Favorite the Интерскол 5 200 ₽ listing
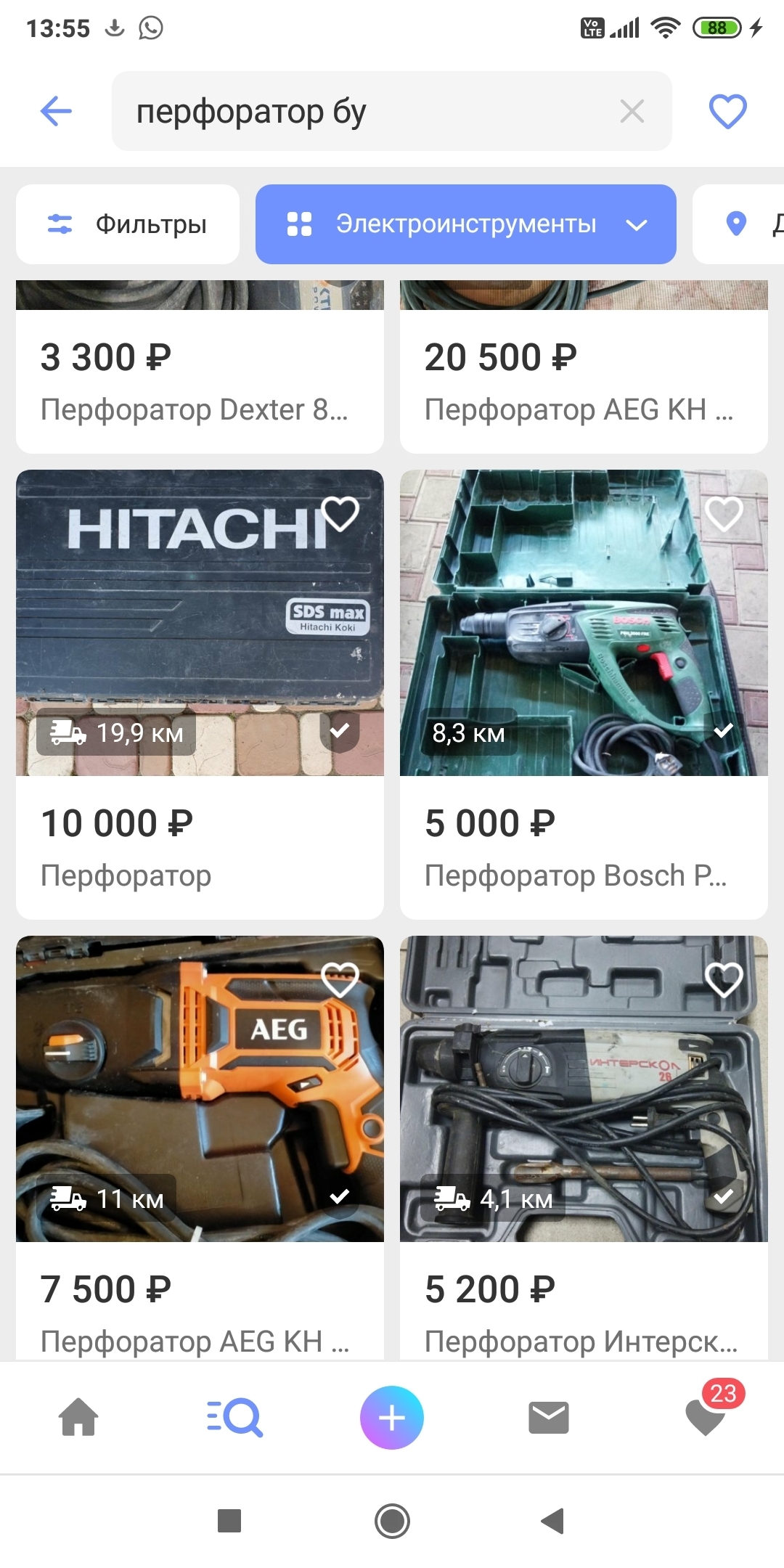Image resolution: width=784 pixels, height=1568 pixels. pos(724,980)
